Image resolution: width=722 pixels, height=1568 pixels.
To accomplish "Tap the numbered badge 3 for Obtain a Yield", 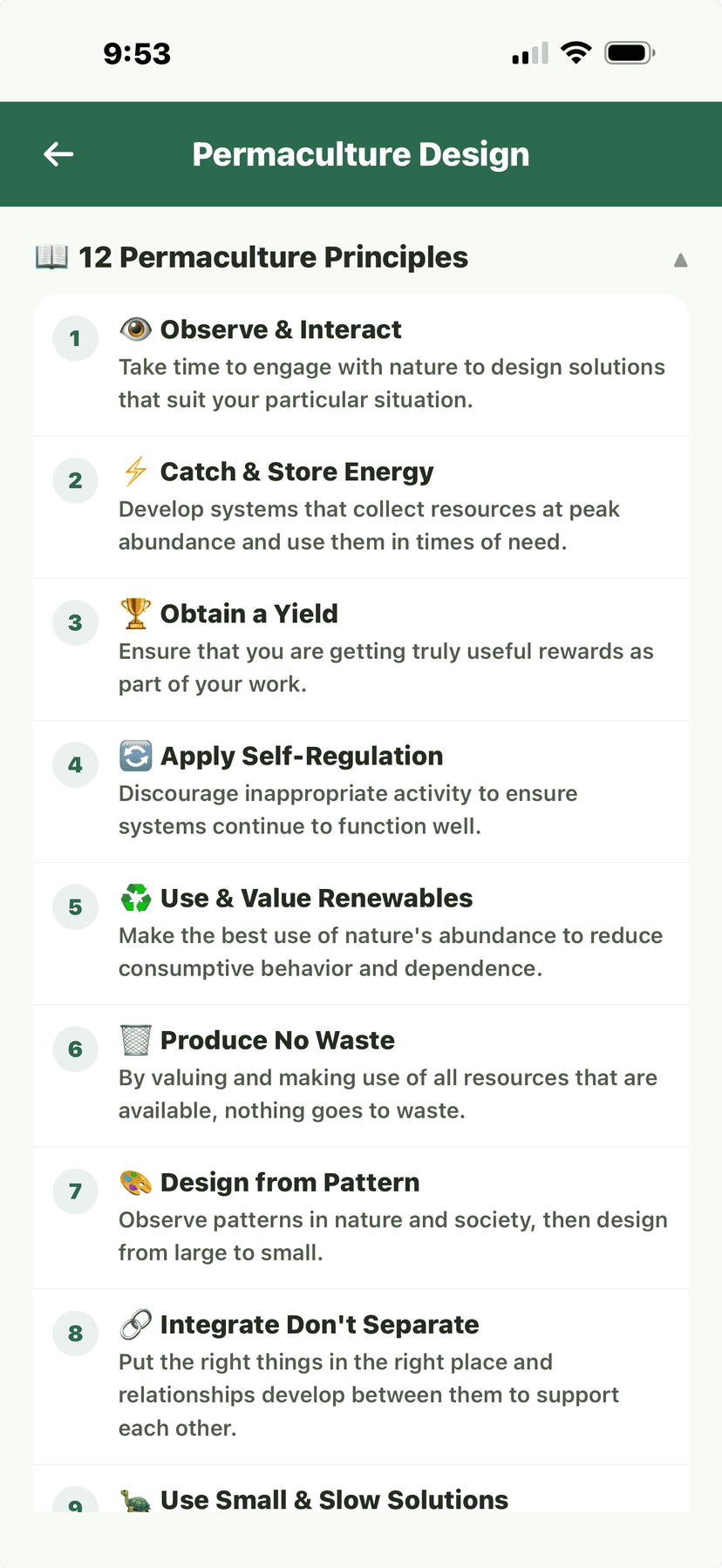I will [75, 622].
